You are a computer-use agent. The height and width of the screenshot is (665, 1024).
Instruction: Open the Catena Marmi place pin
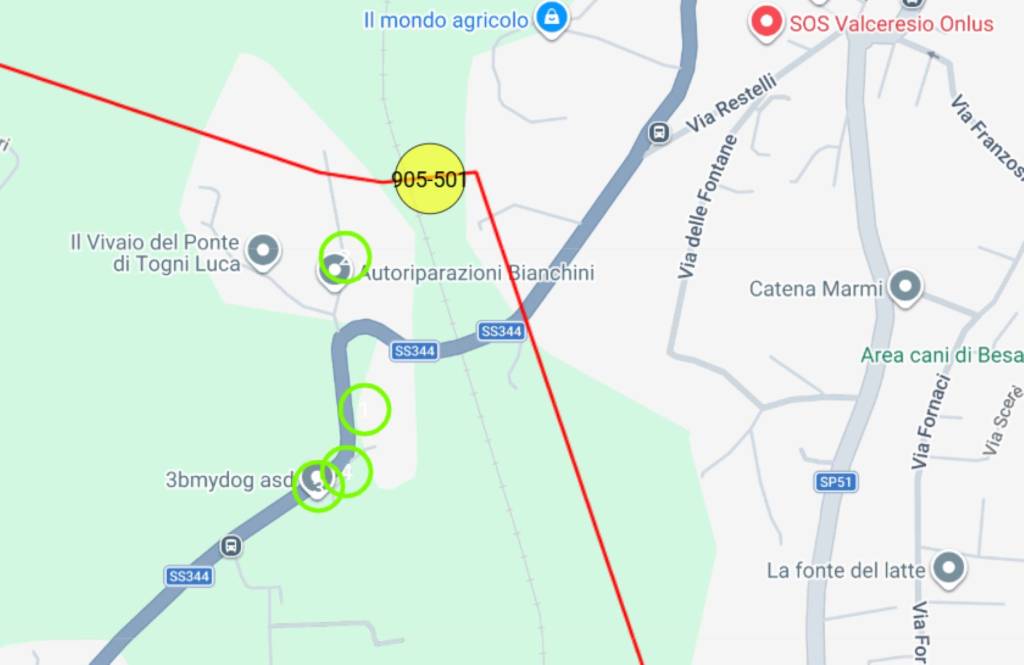click(x=906, y=288)
